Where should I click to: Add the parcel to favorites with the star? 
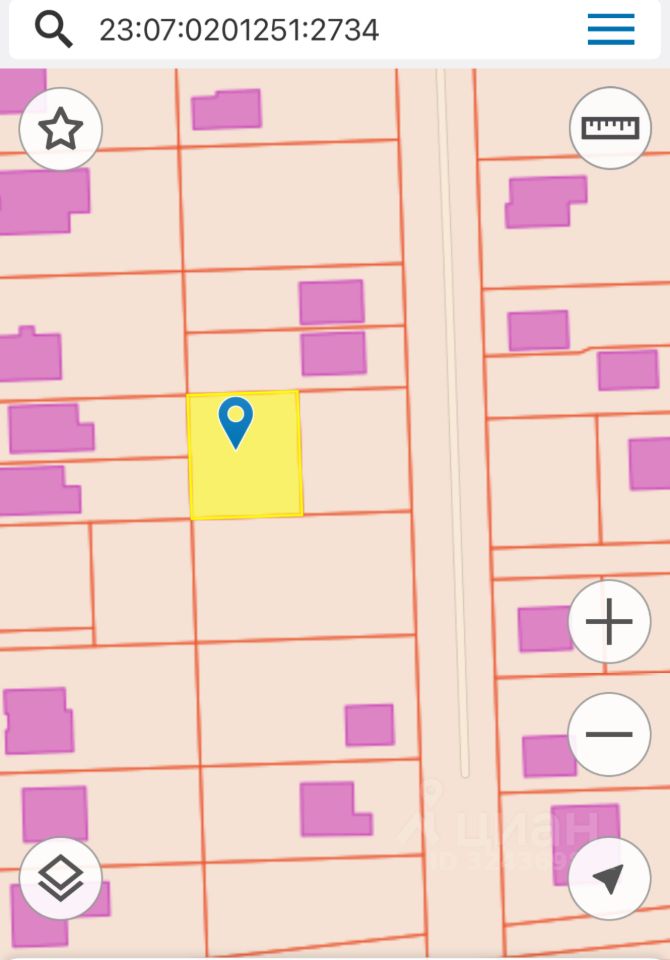tap(61, 129)
